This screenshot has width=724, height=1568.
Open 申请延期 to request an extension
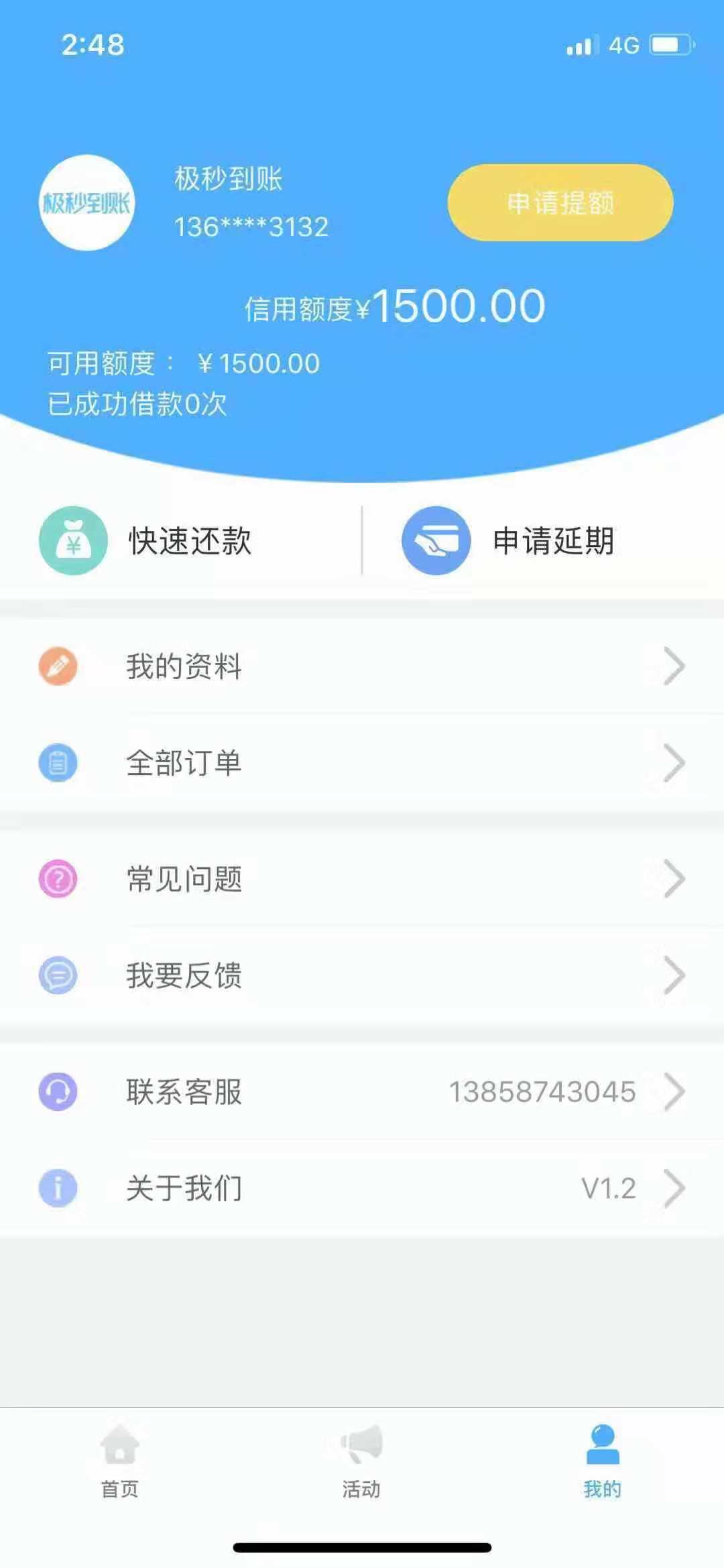click(543, 540)
